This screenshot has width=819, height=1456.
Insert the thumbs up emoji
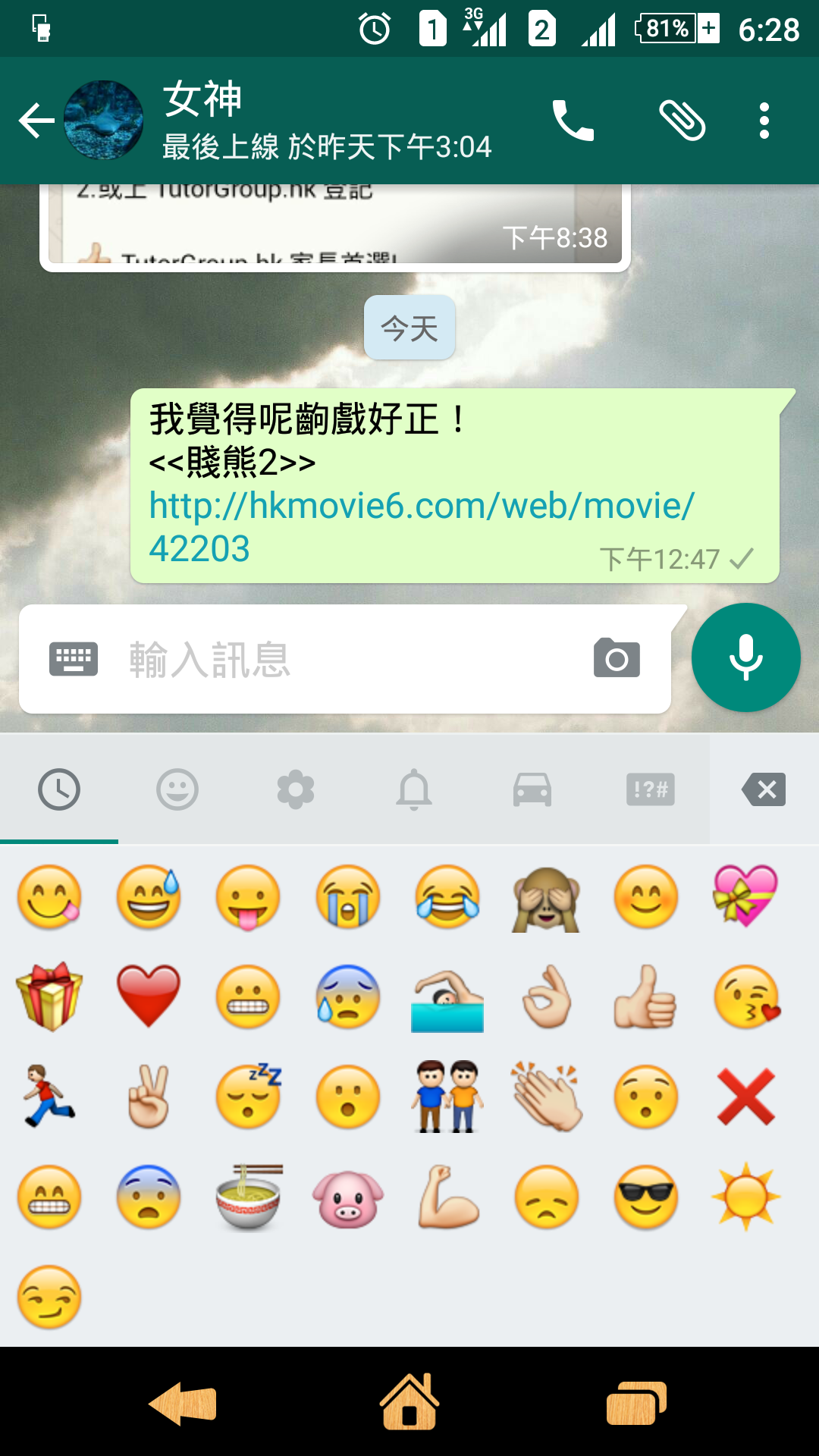[x=645, y=996]
